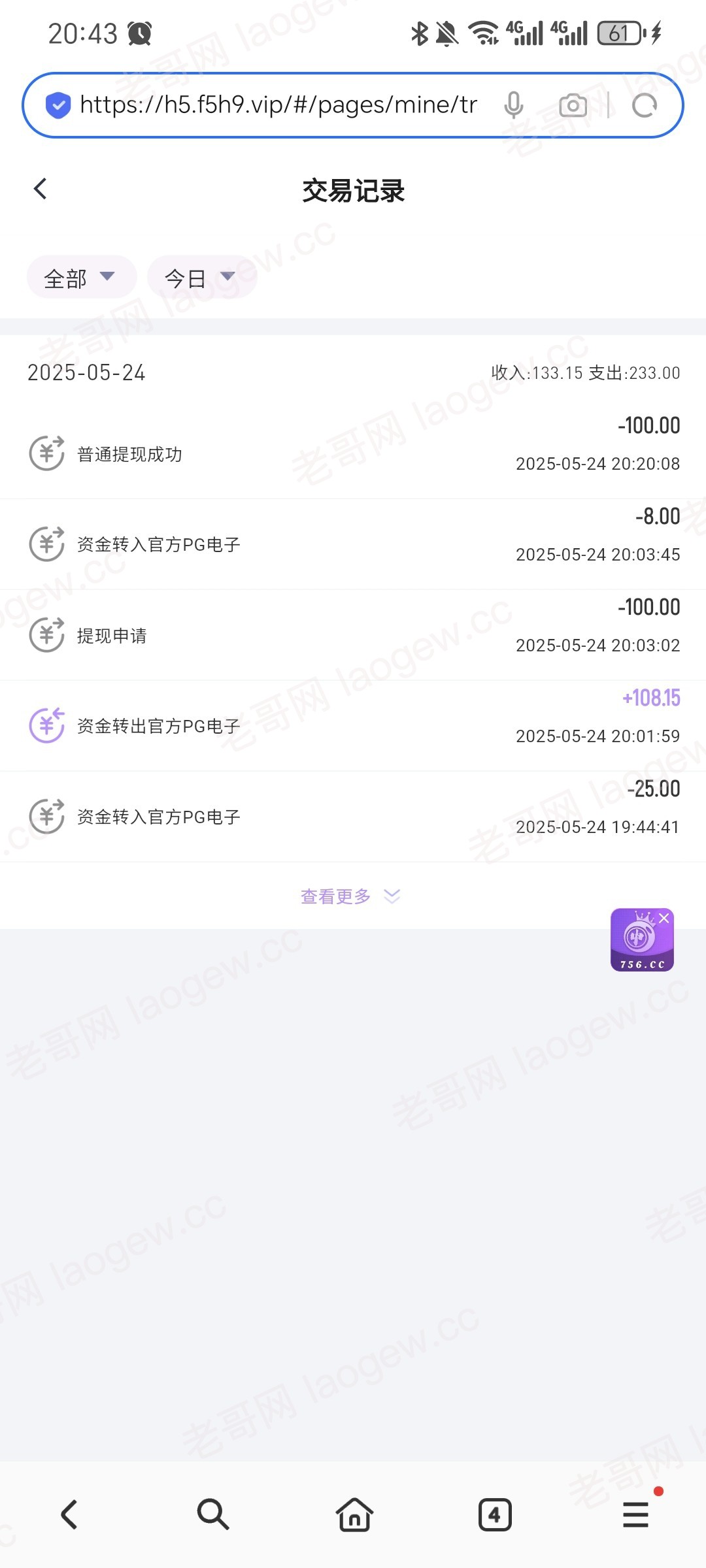Go to the browser home page
This screenshot has height=1568, width=706.
point(354,1514)
